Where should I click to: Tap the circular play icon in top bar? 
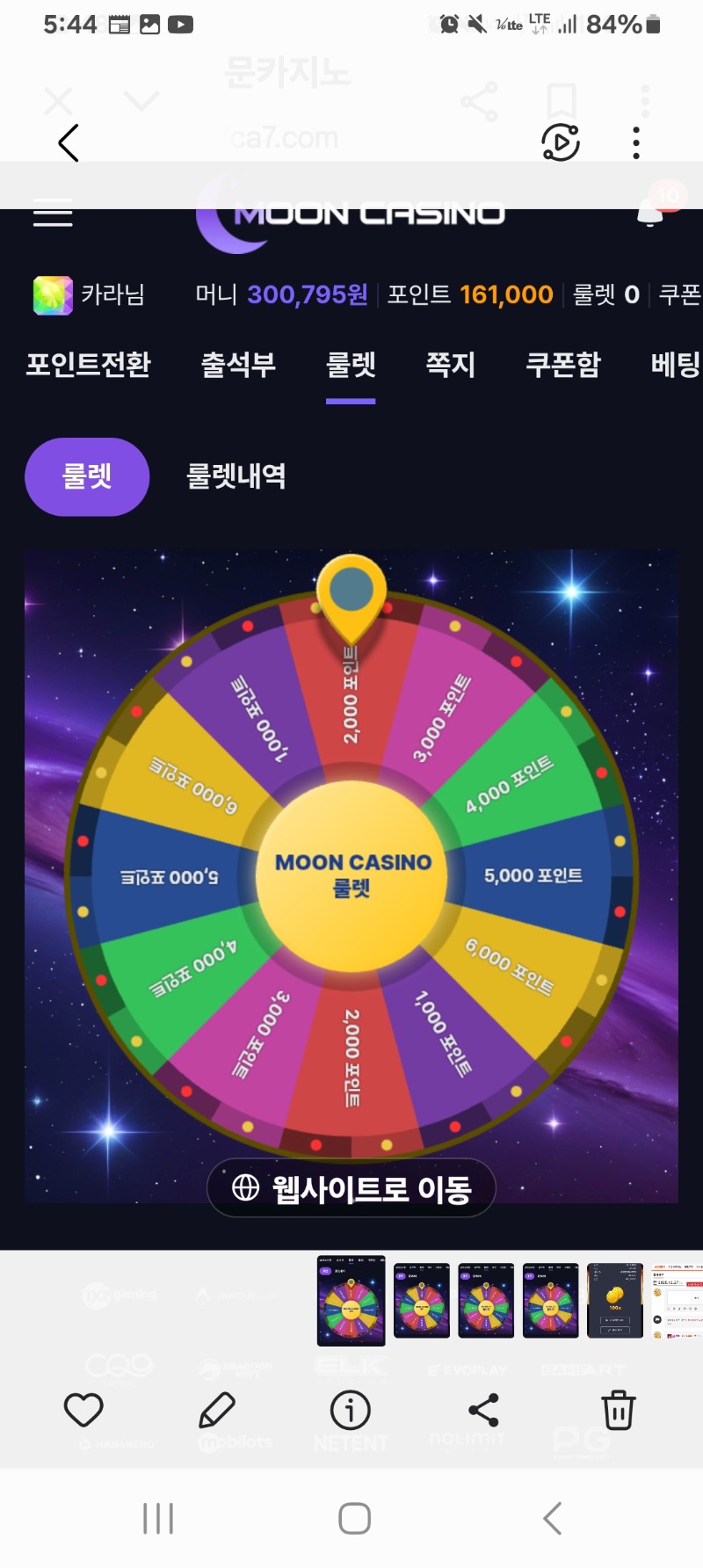click(x=561, y=142)
